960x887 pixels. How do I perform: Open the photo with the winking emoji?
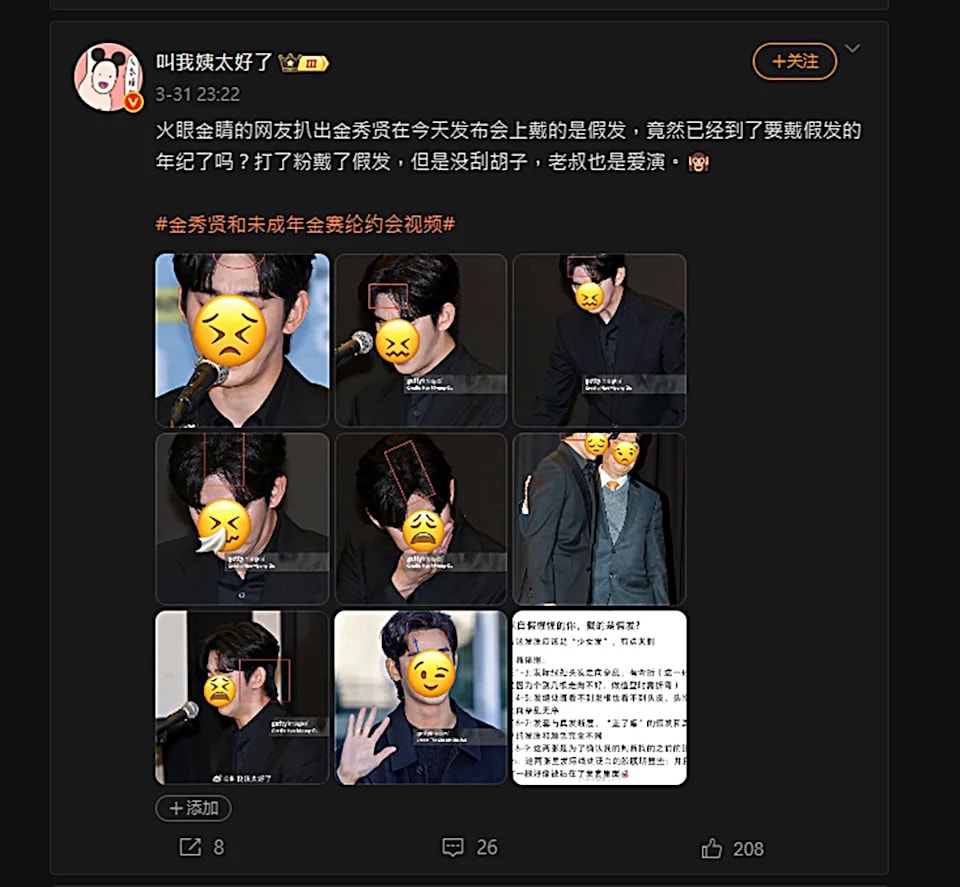coord(421,697)
